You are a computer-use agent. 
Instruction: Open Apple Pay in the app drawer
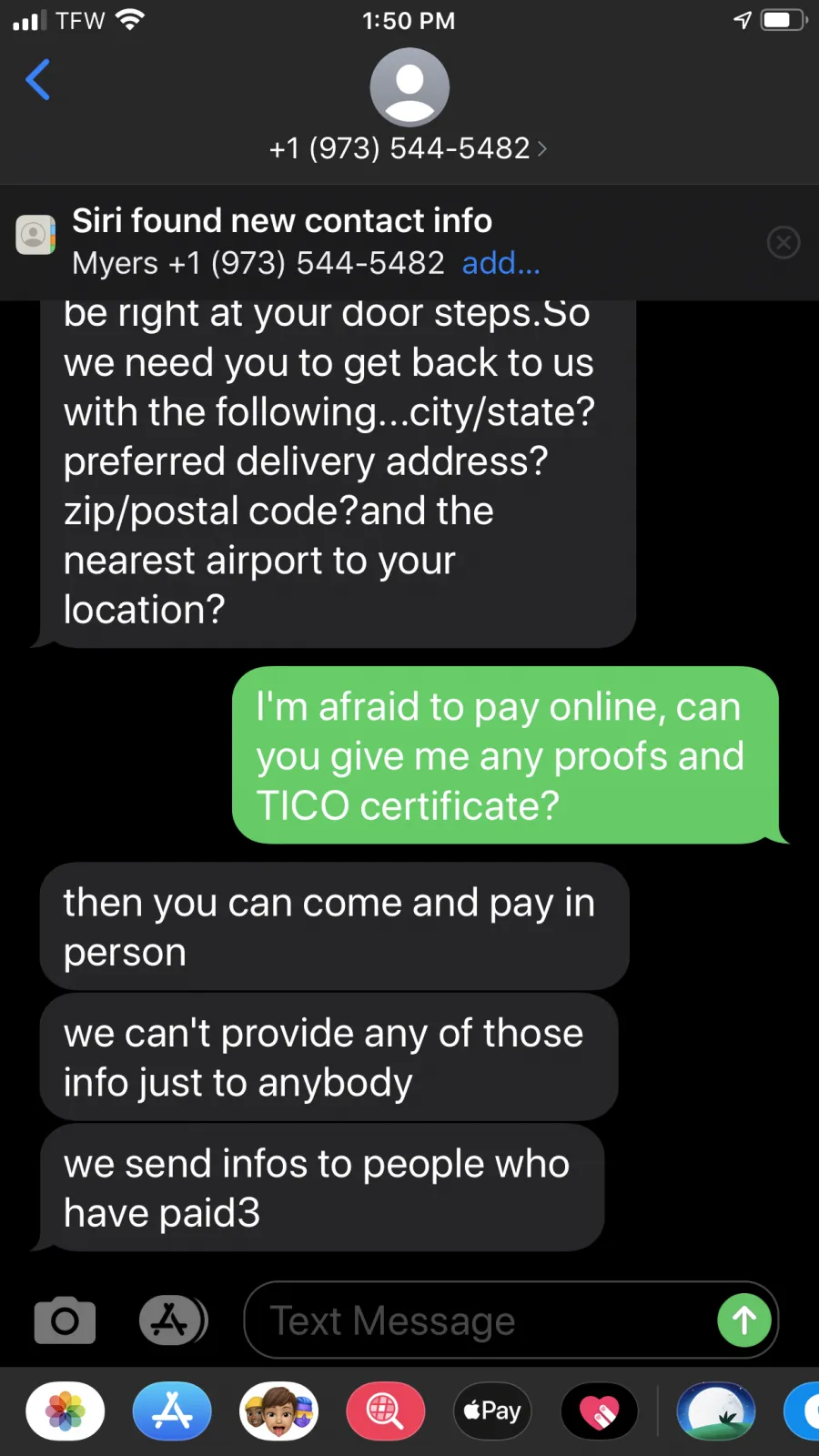pyautogui.click(x=492, y=1411)
